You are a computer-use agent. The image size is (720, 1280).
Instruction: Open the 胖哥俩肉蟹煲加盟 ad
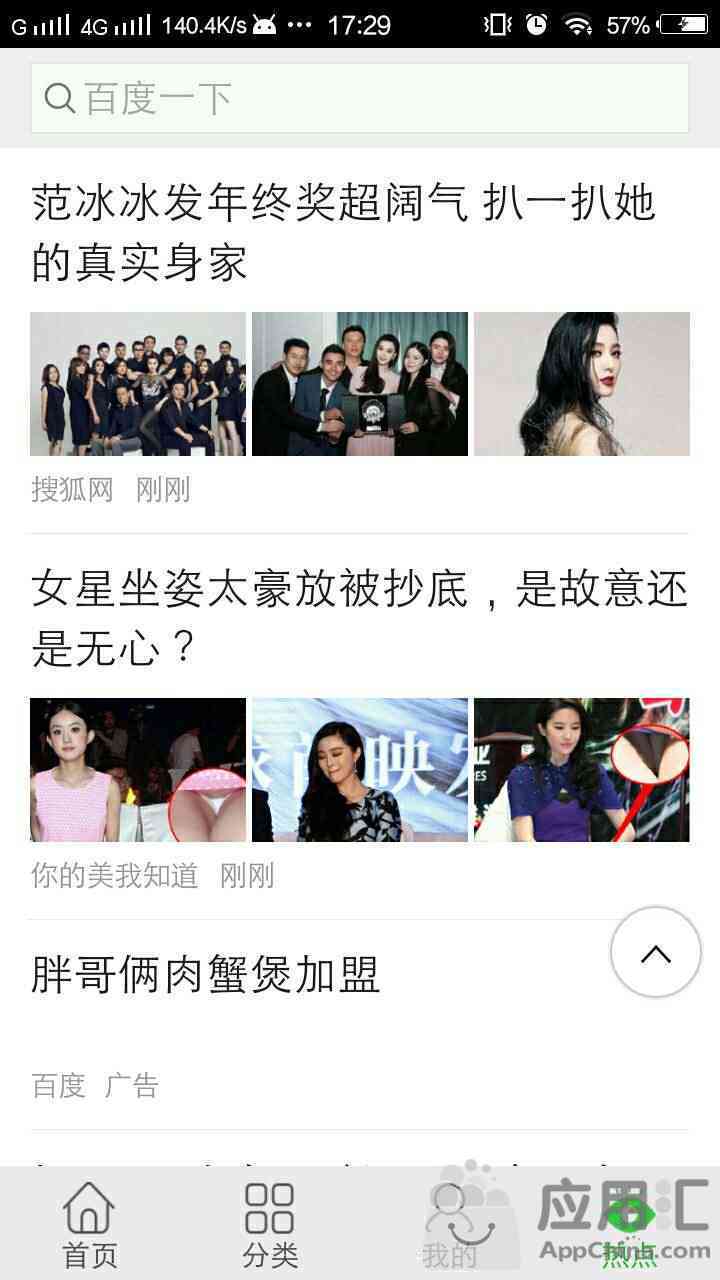tap(206, 975)
